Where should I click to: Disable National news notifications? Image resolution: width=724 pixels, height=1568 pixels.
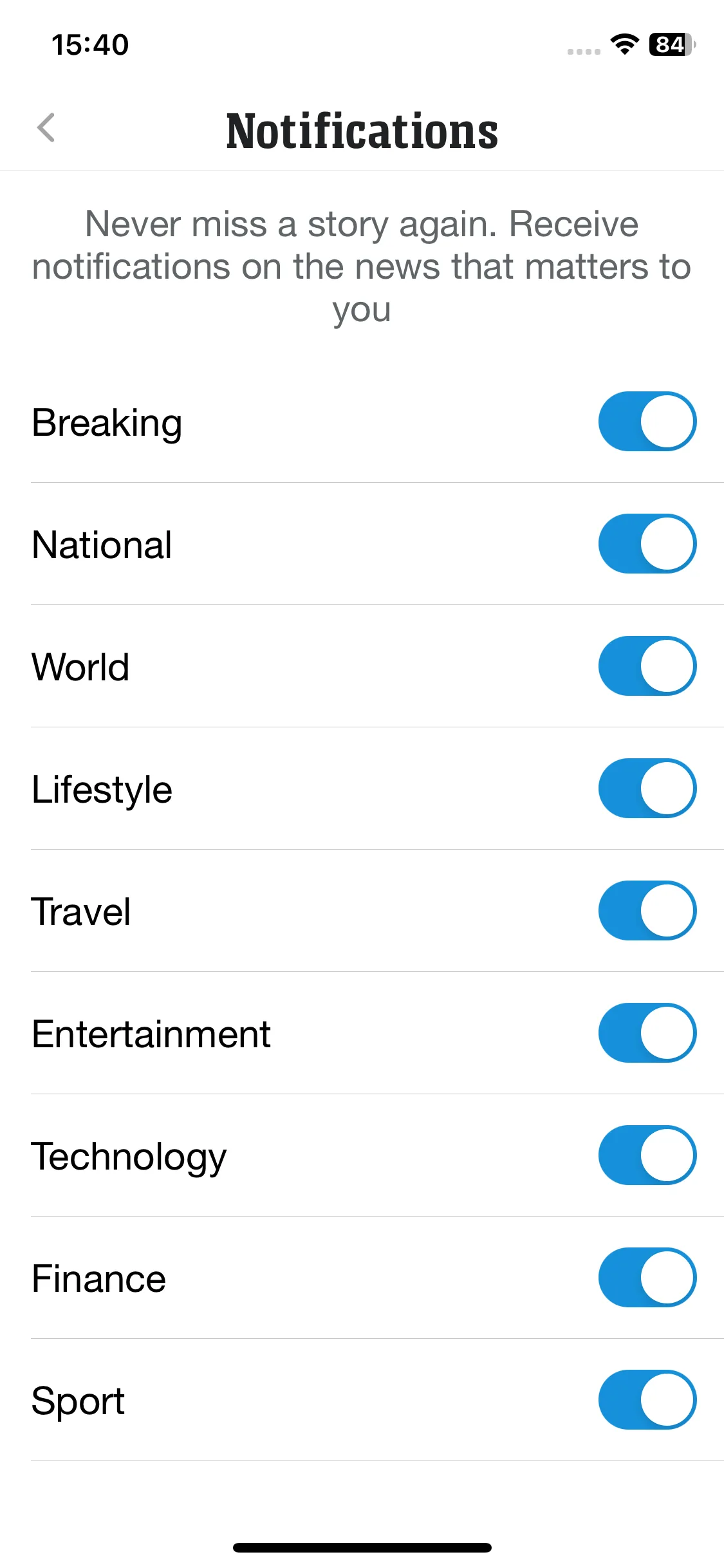point(647,544)
